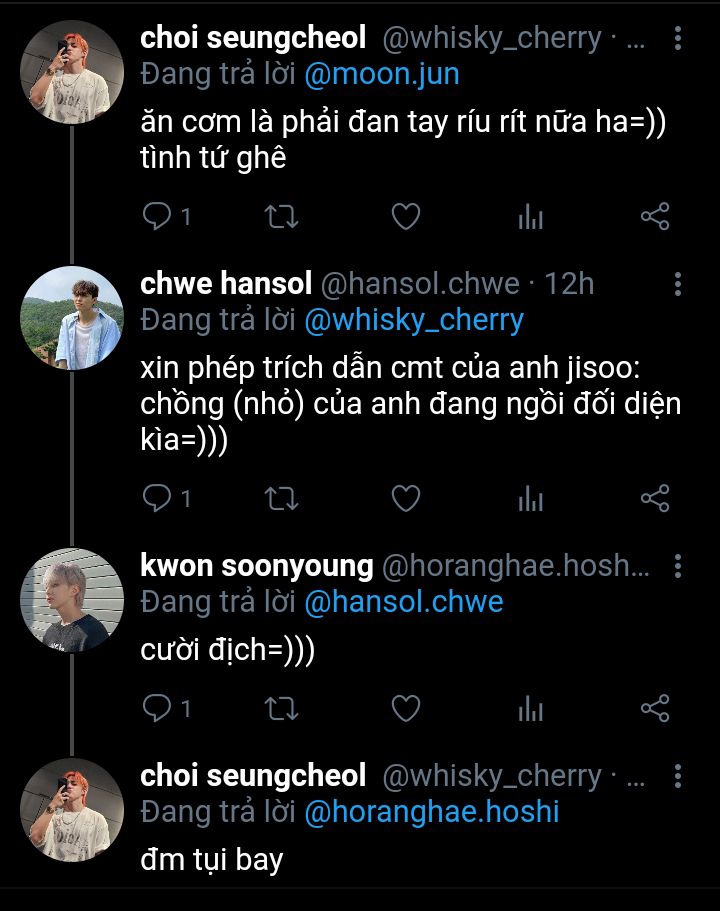Like choi seungcheol's "ăn cơm" reply
This screenshot has height=911, width=720.
pyautogui.click(x=405, y=216)
